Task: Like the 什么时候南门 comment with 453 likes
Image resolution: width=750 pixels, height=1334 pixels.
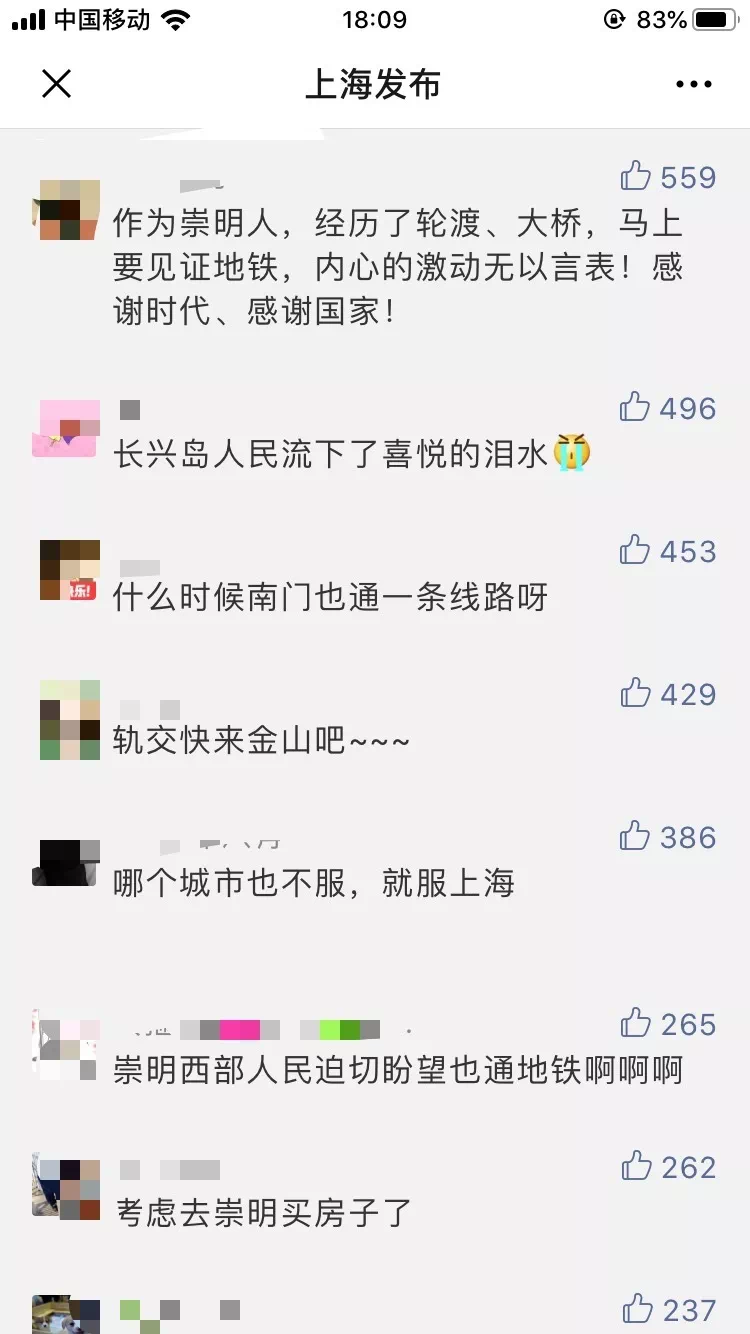Action: pyautogui.click(x=636, y=550)
